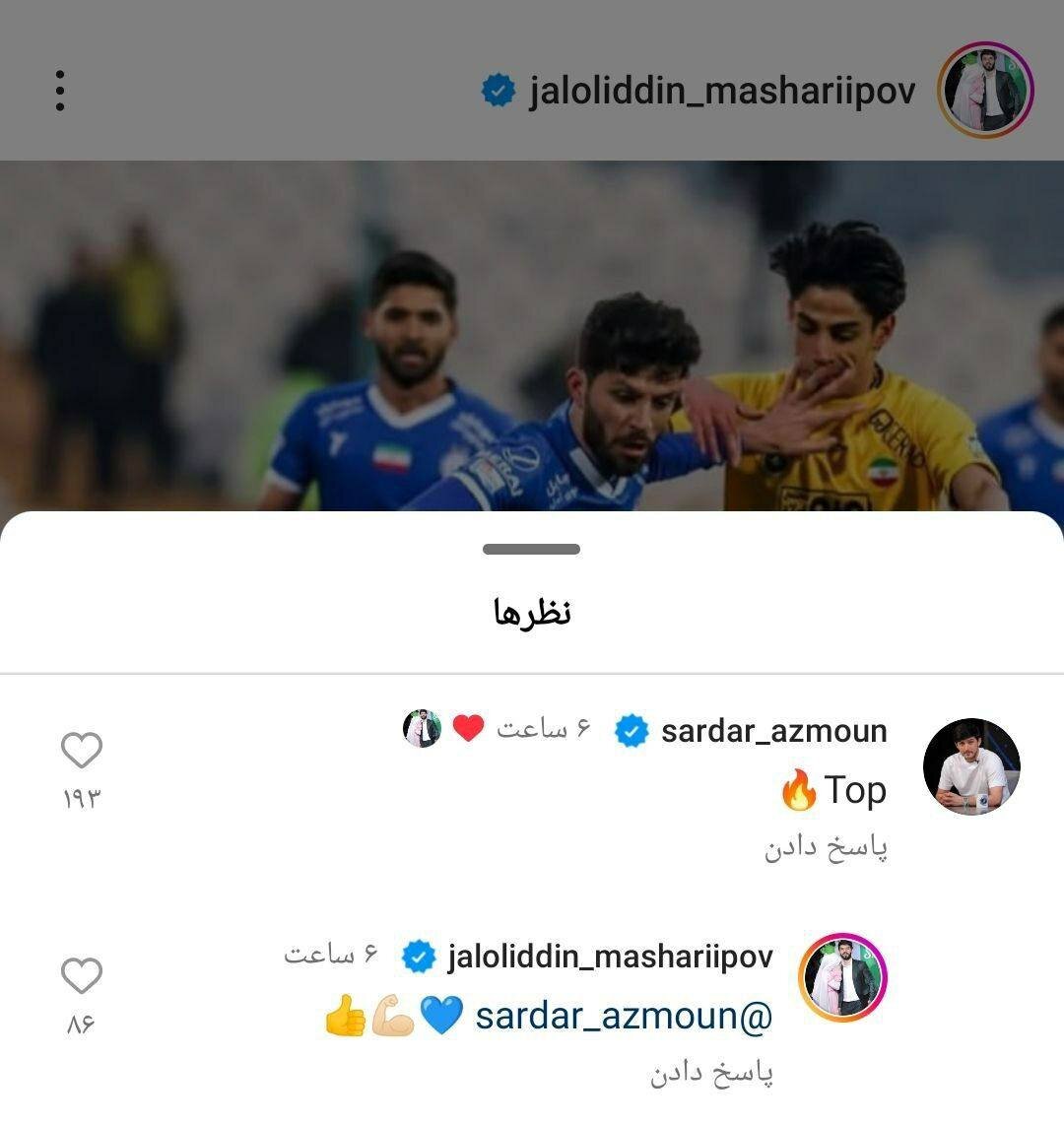Tap the comments sheet drag handle

[531, 549]
